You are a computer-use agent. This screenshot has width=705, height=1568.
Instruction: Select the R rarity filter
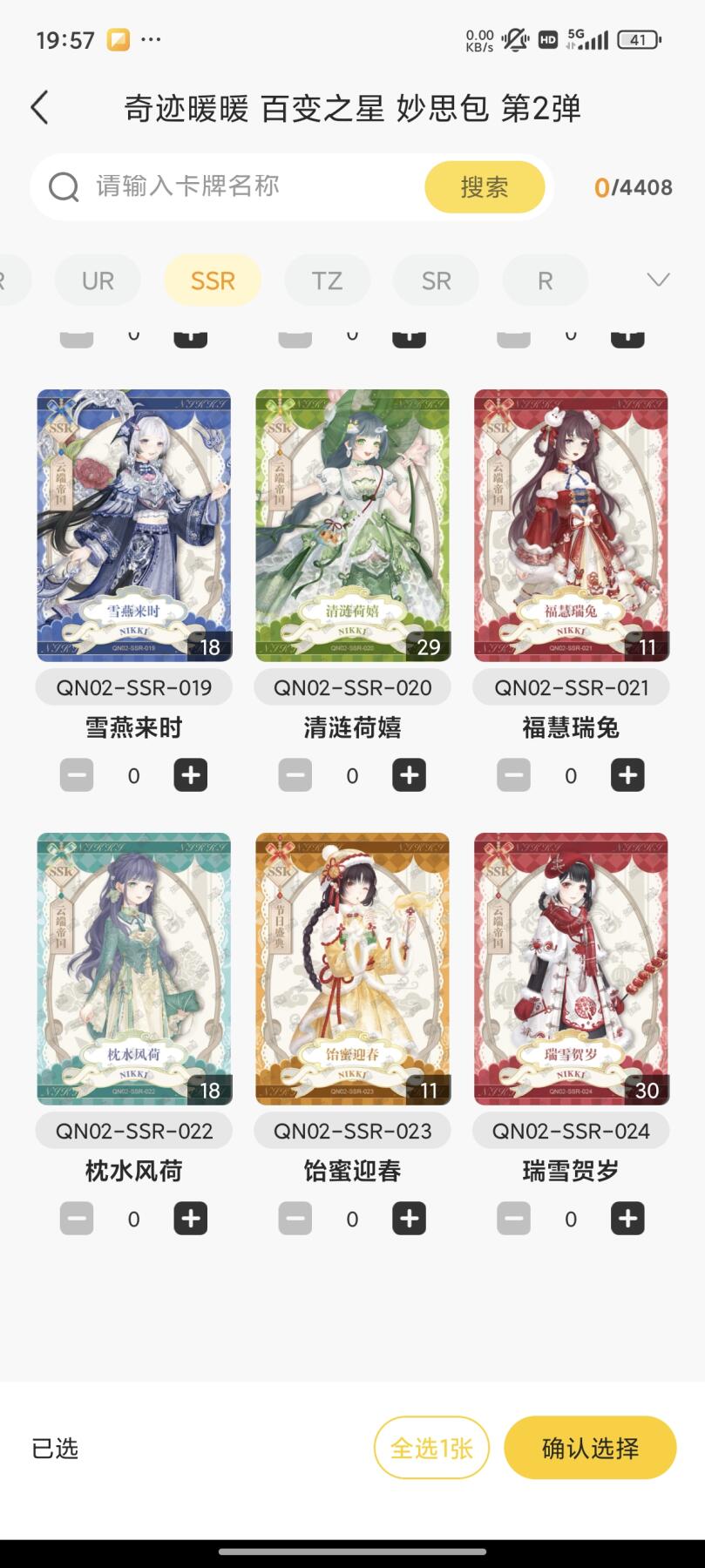tap(545, 280)
